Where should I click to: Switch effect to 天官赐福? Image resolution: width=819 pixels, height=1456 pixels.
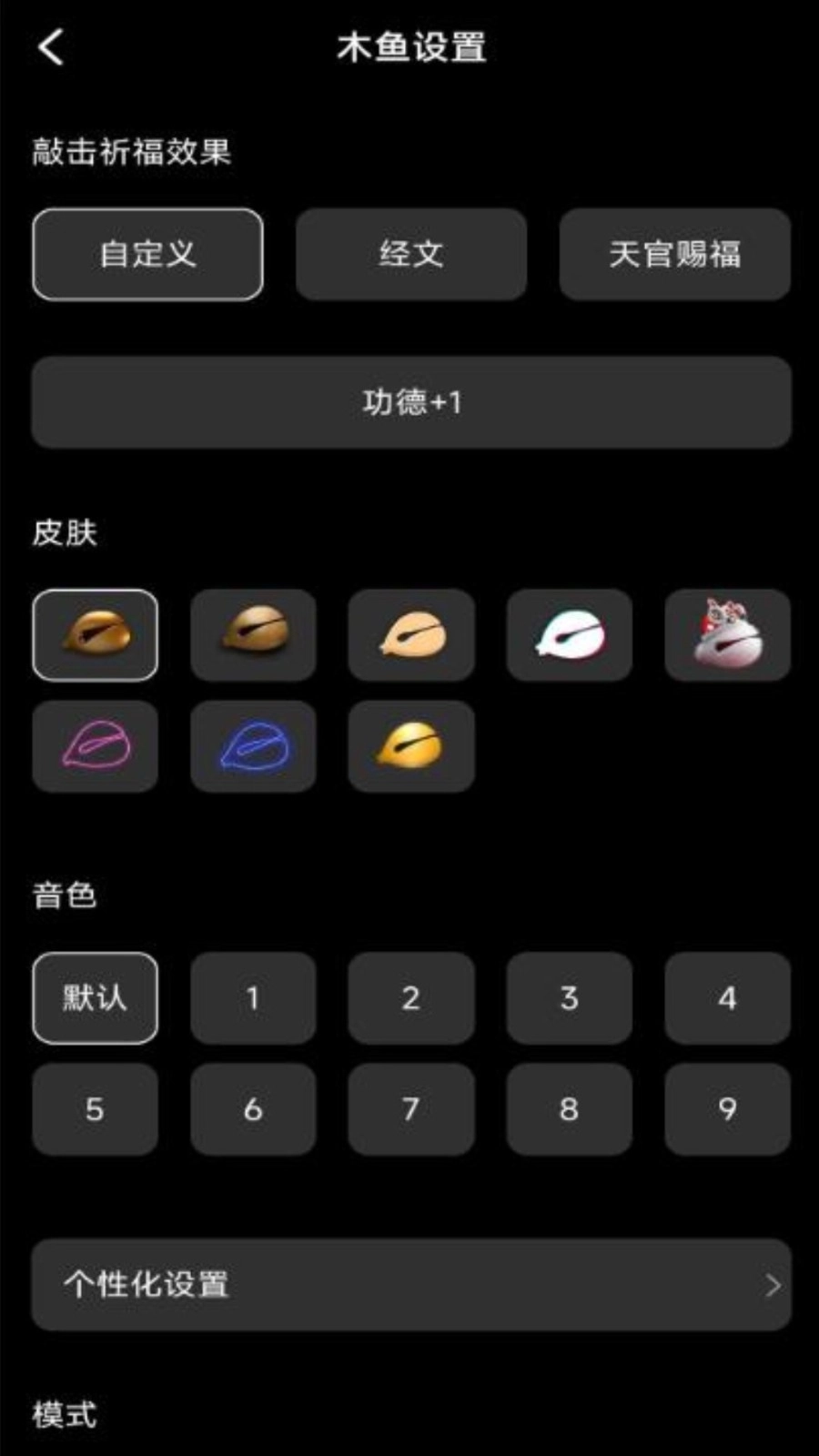pyautogui.click(x=674, y=254)
